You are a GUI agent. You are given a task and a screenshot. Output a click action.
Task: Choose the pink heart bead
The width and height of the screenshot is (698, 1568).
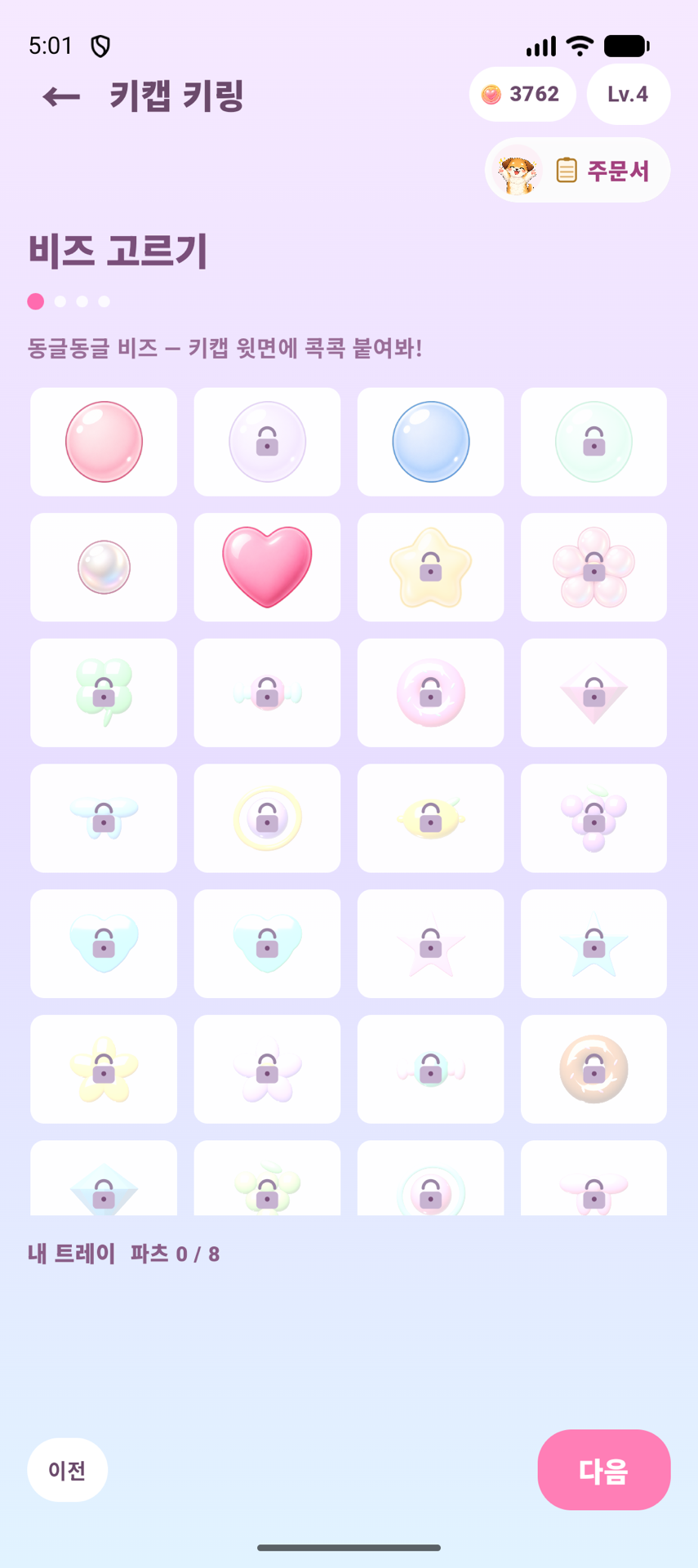click(x=267, y=568)
